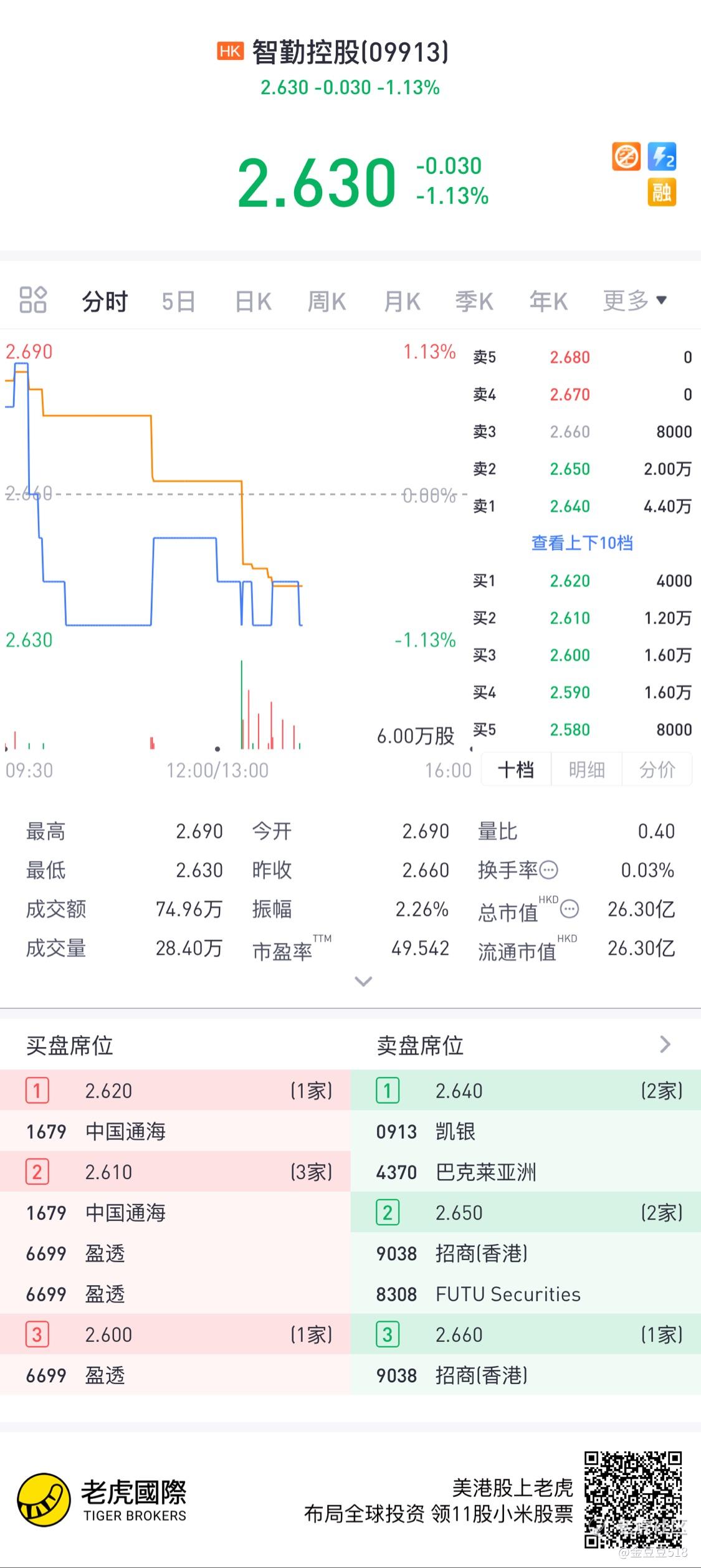Tap the orange 融 margin badge

pyautogui.click(x=662, y=192)
